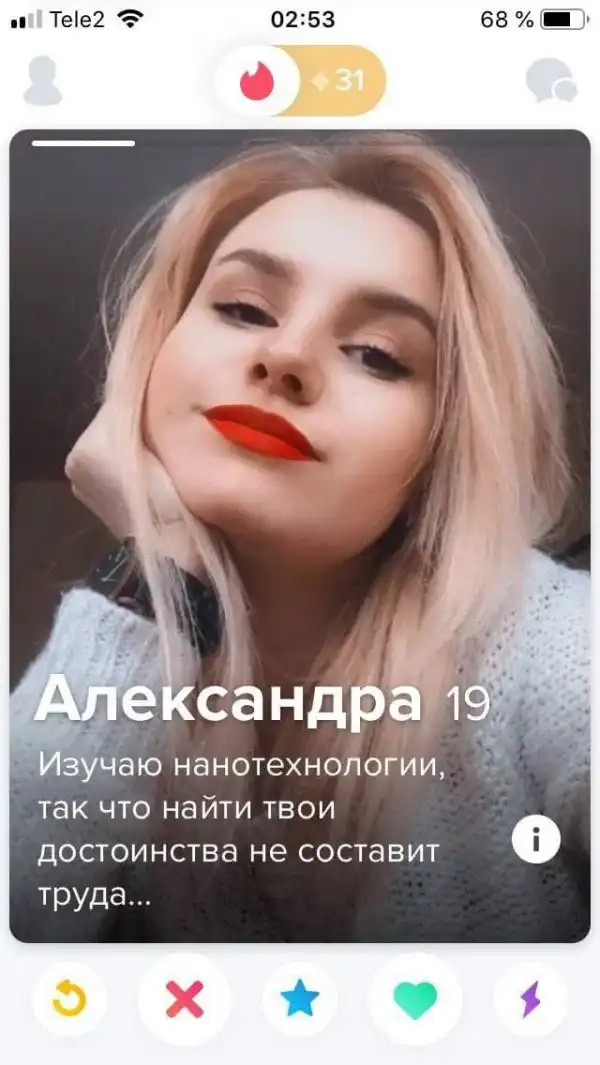The image size is (600, 1065).
Task: Rewind the last swipe
Action: 69,1000
